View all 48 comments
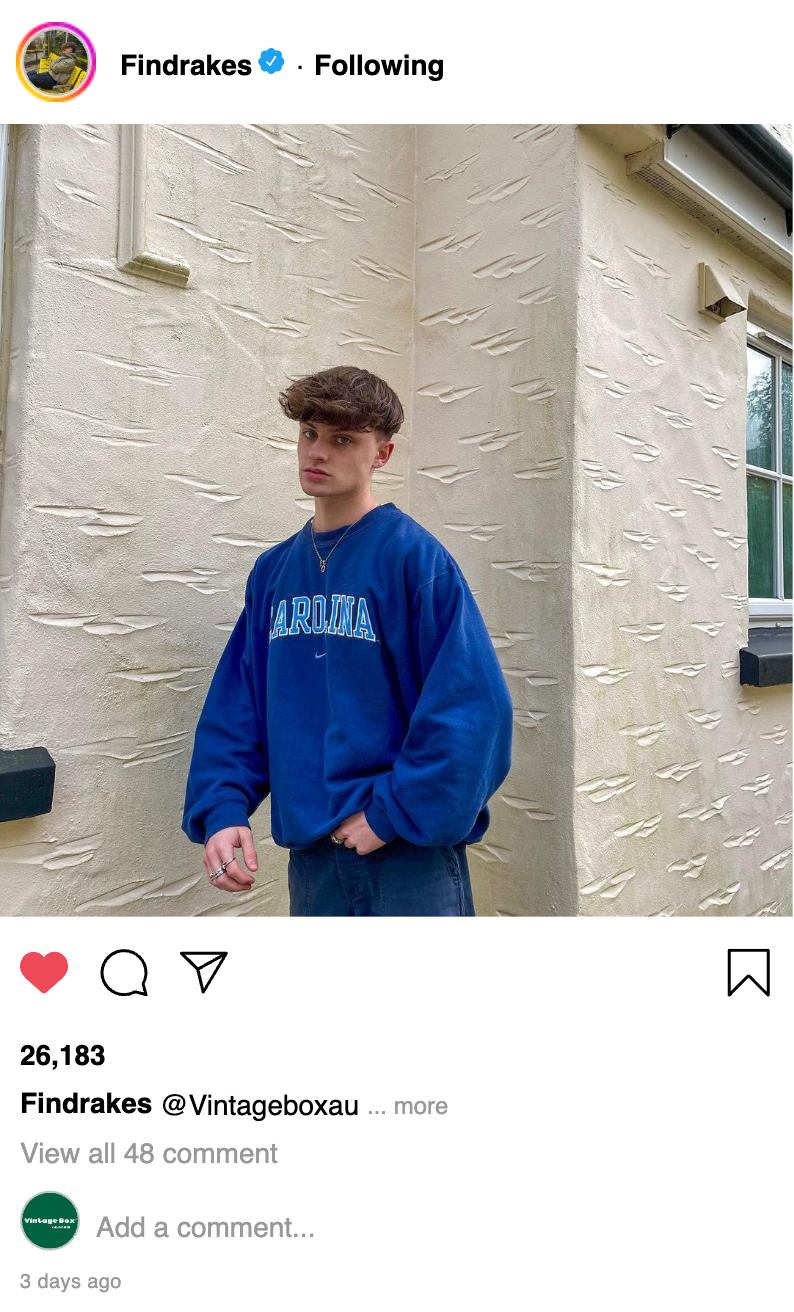This screenshot has width=794, height=1312. [149, 1153]
